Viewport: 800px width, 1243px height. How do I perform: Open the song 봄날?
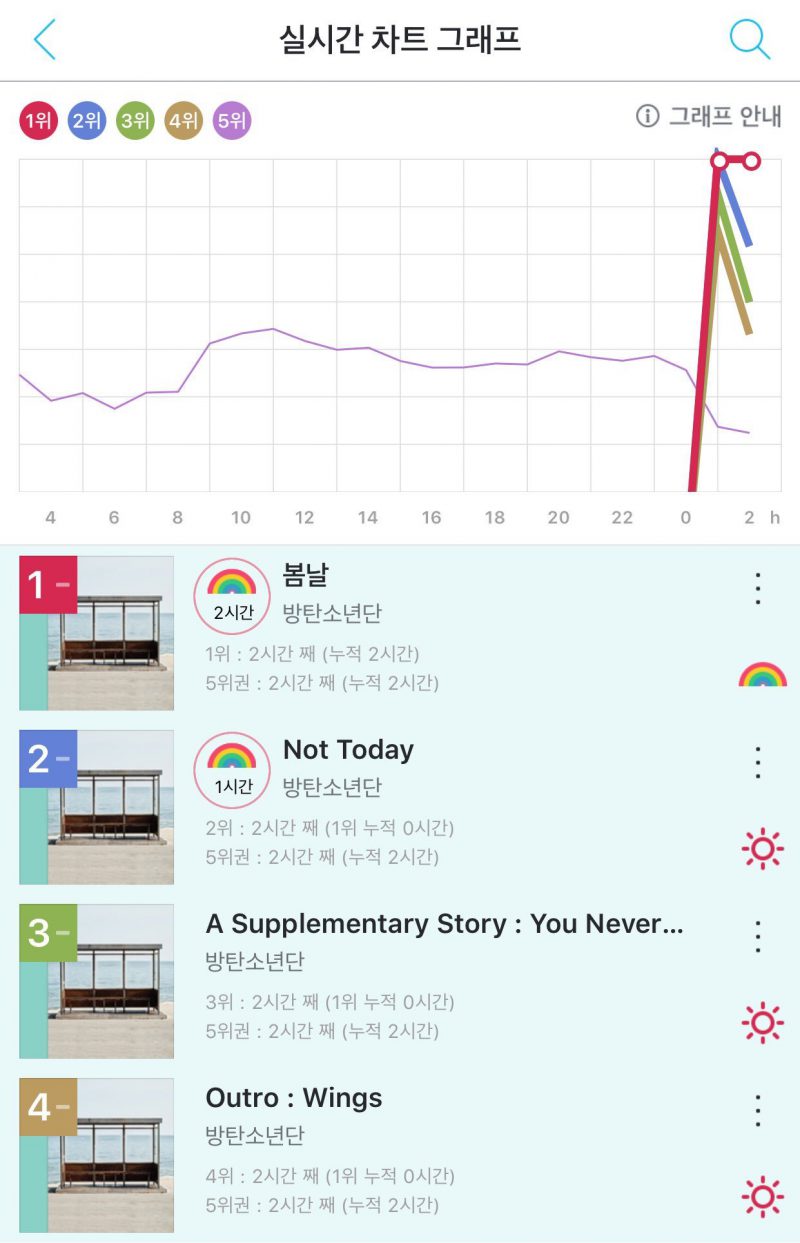(306, 576)
